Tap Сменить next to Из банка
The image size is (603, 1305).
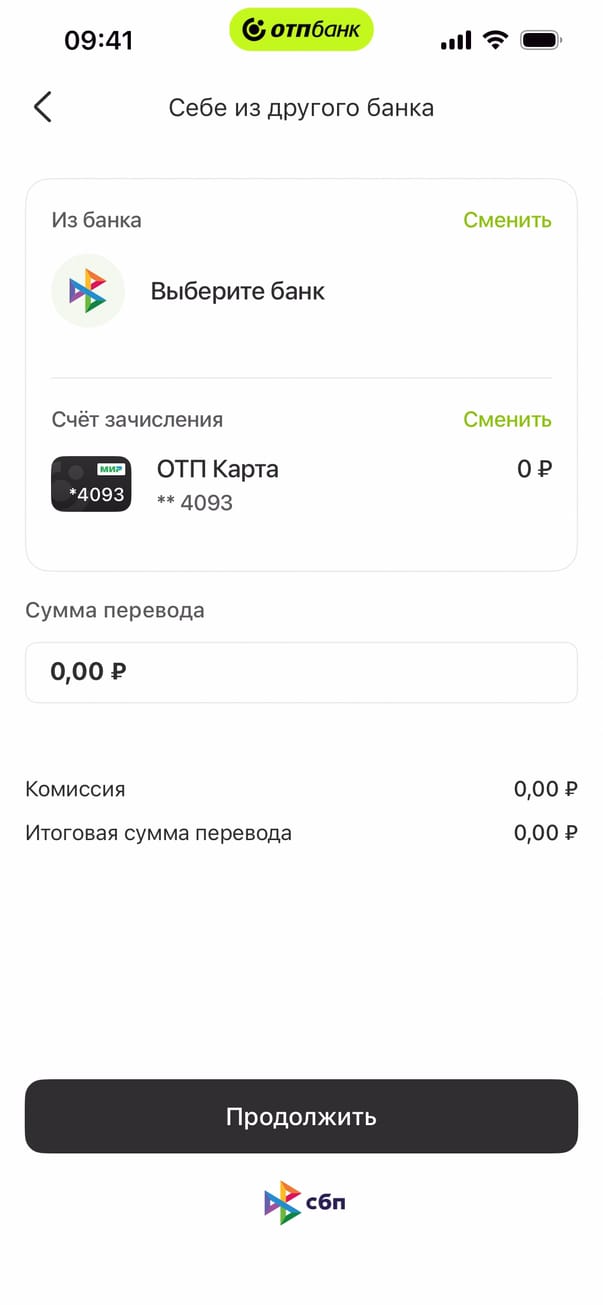[x=506, y=220]
